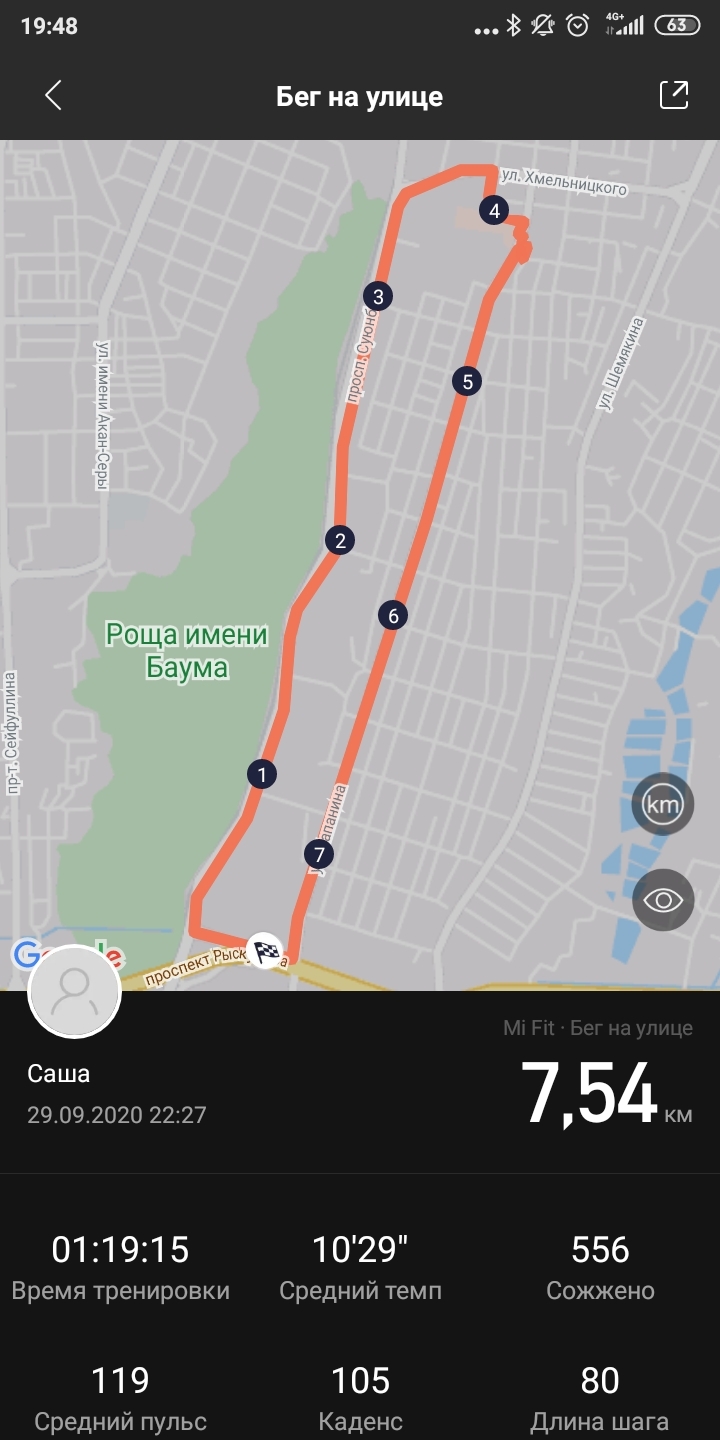Toggle the km markers on the map
This screenshot has height=1440, width=720.
coord(662,804)
